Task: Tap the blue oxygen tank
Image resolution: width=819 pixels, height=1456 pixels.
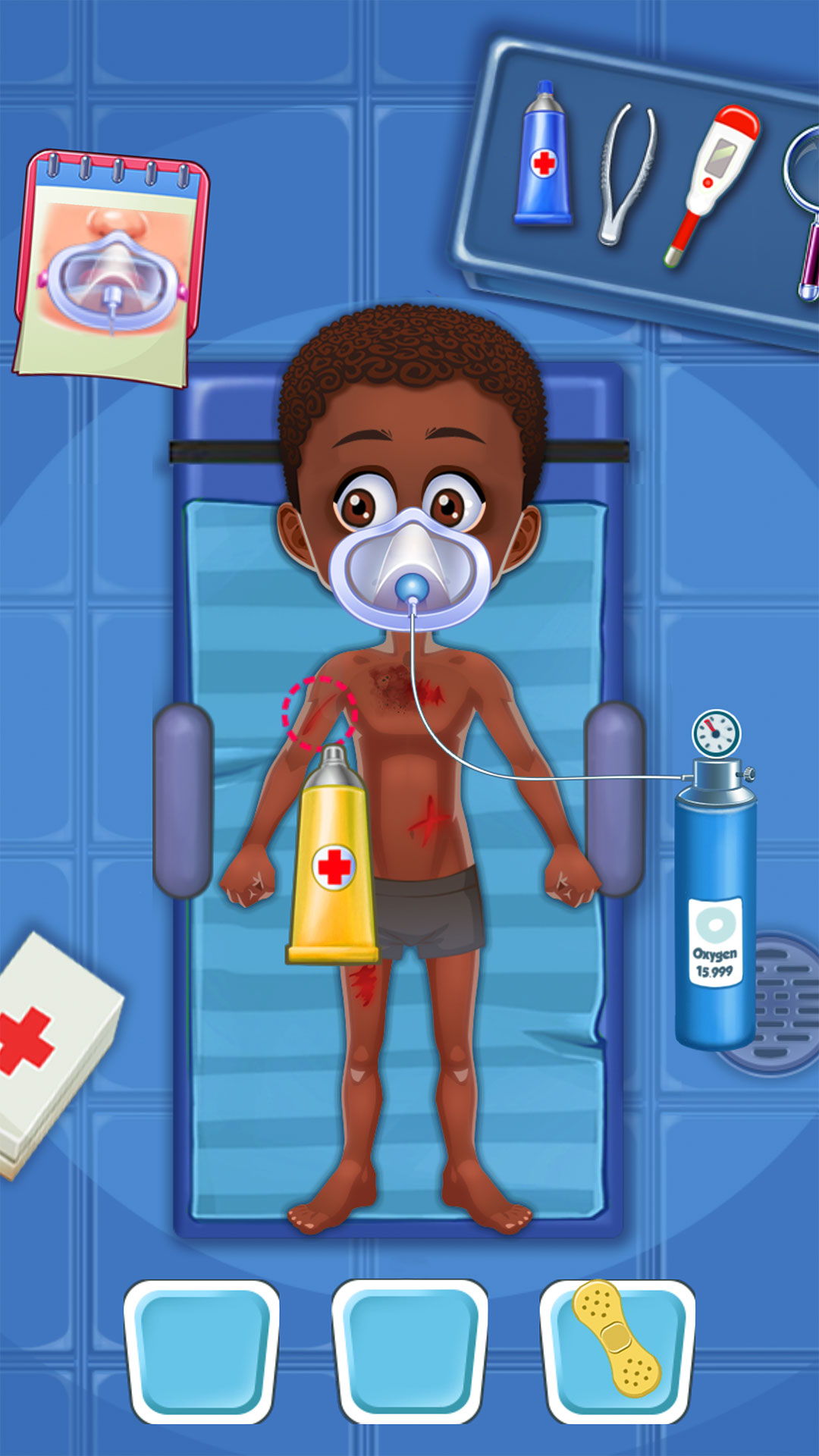Action: (715, 910)
